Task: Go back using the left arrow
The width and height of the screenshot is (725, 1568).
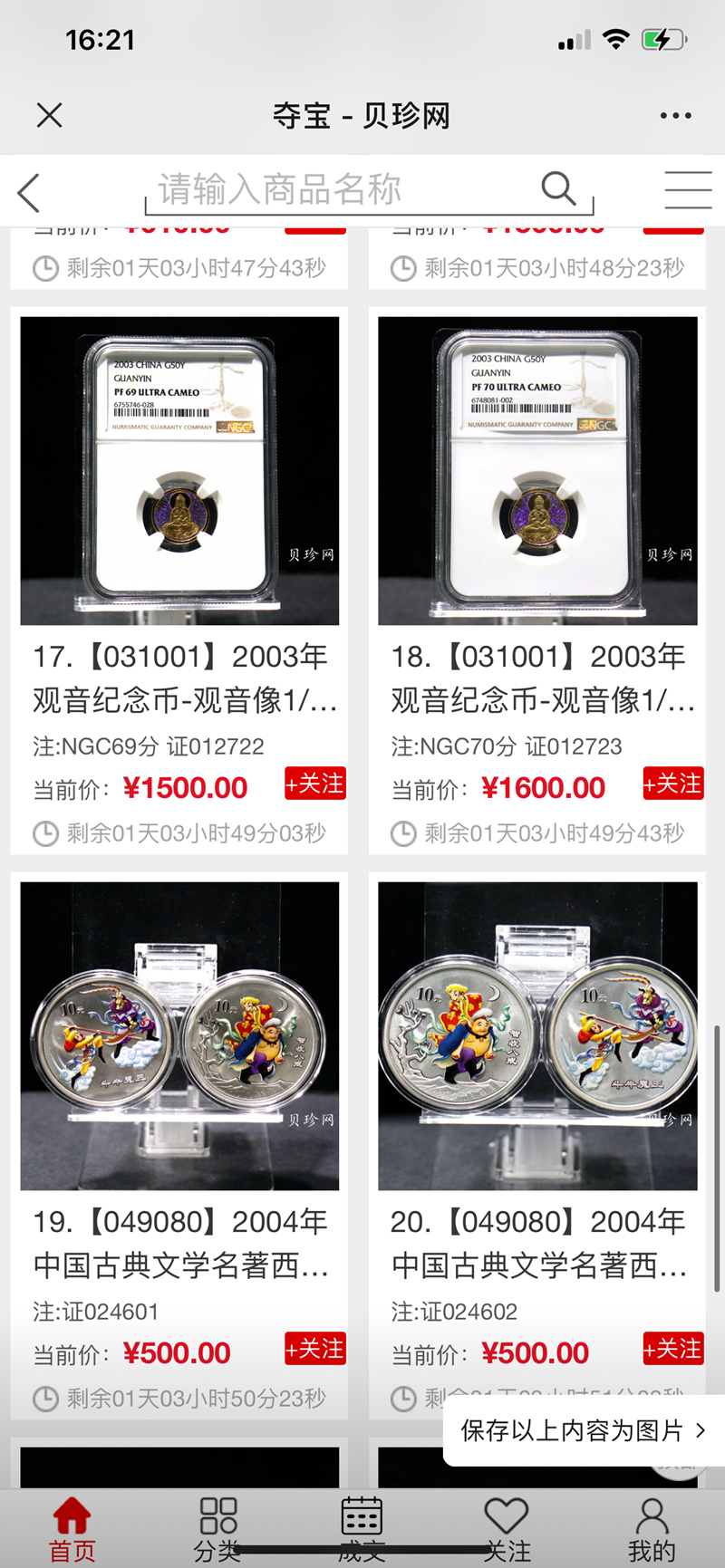Action: click(x=29, y=193)
